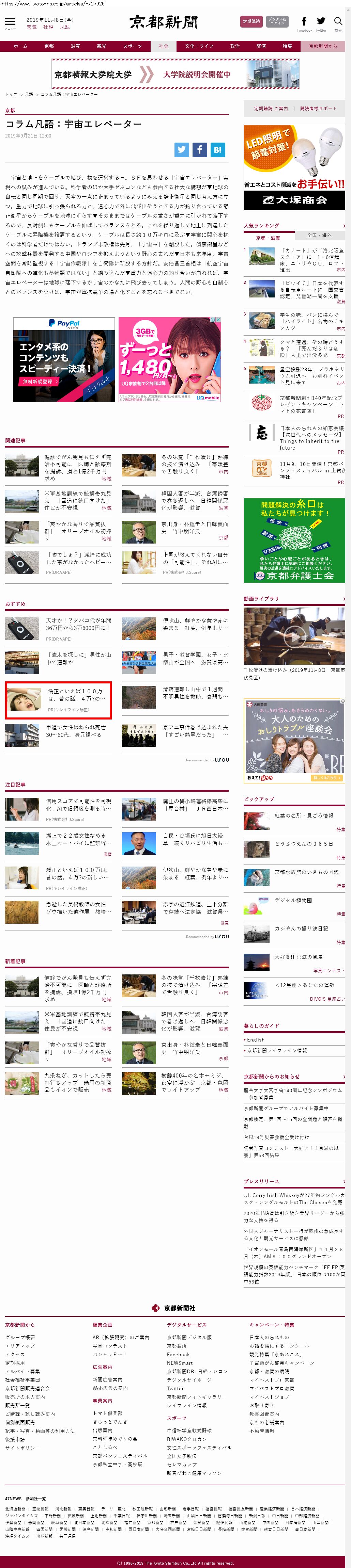351x1568 pixels.
Task: Open 定期購読 ご案内 link
Action: coord(271,108)
